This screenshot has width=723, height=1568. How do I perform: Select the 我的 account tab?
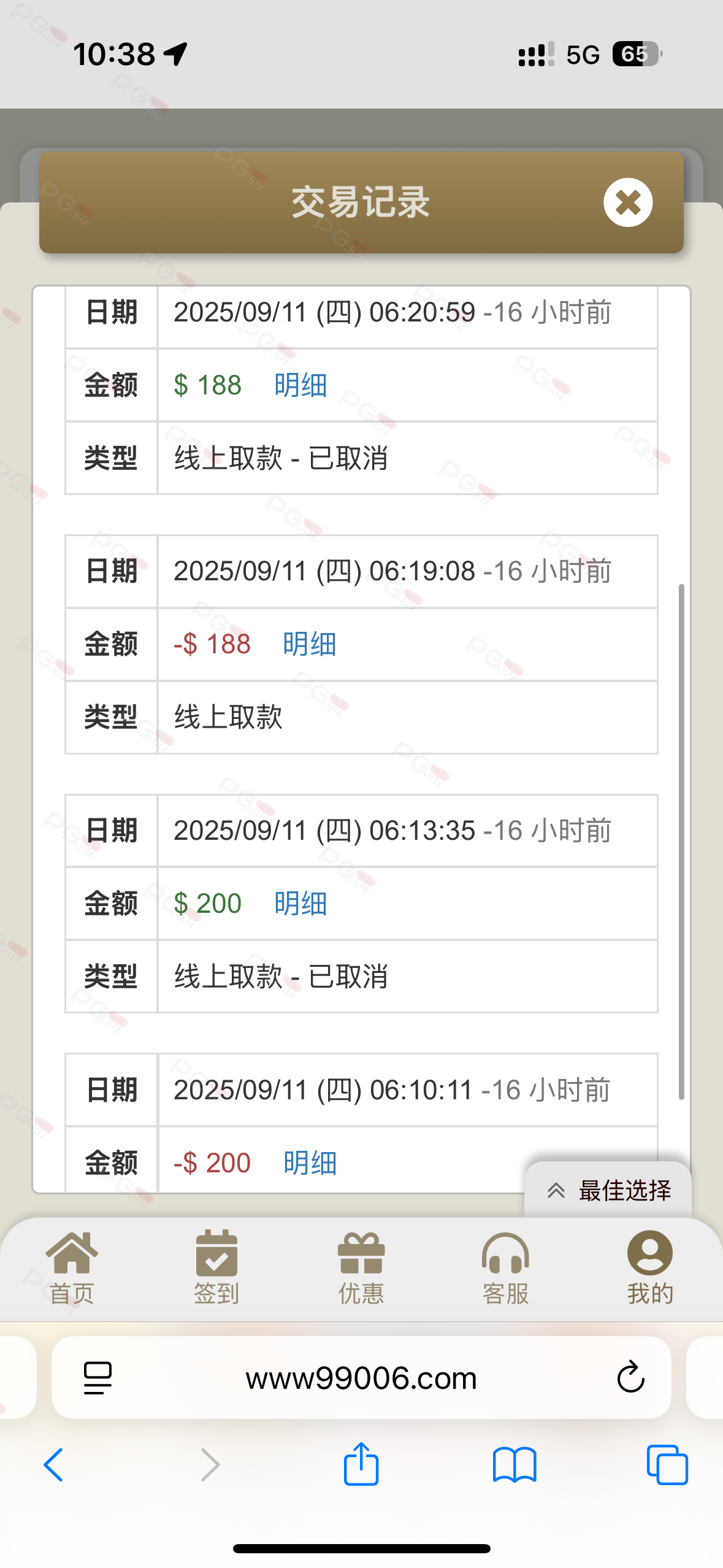650,1267
